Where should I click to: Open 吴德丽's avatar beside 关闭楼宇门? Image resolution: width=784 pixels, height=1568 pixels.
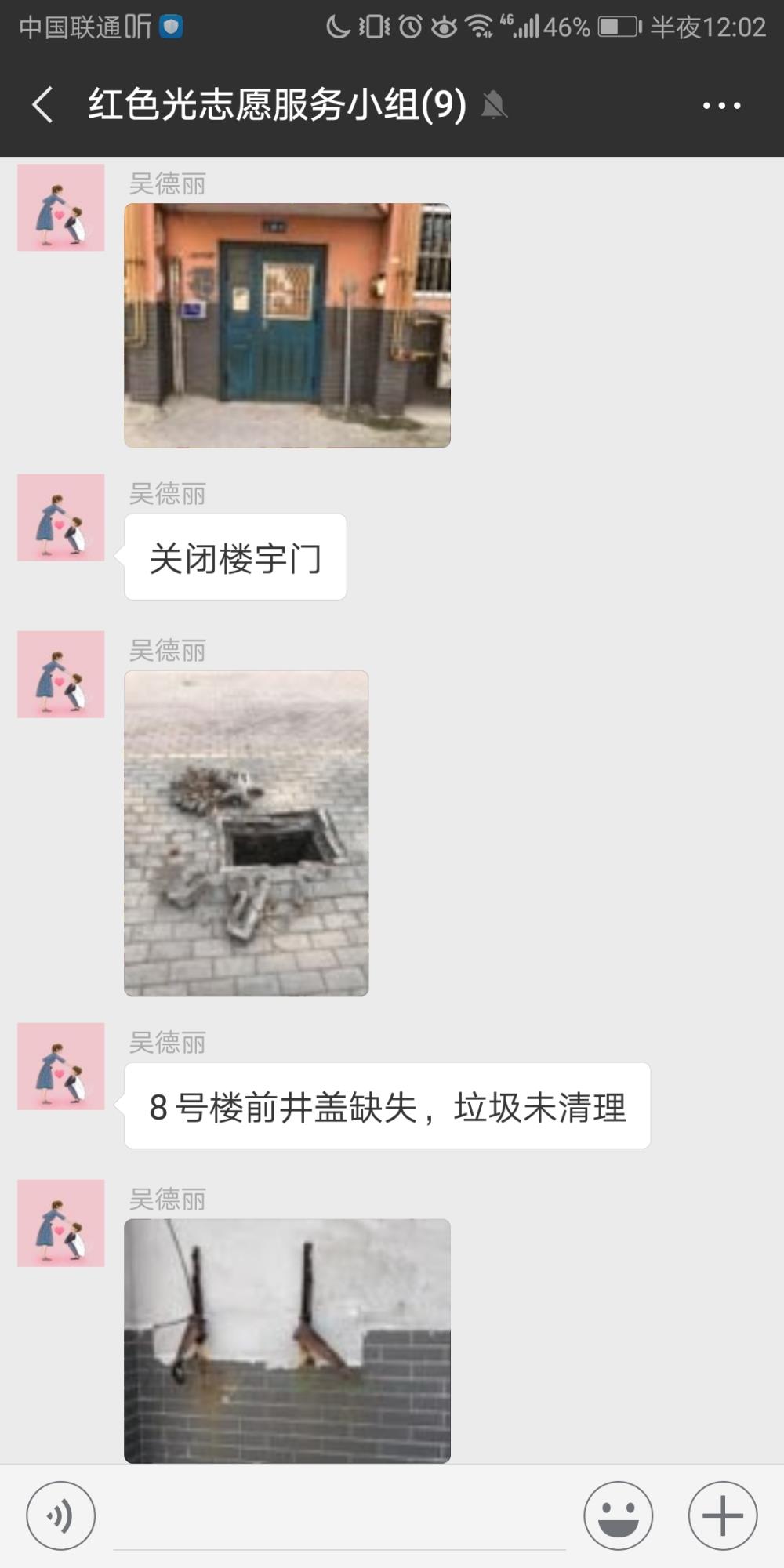pyautogui.click(x=61, y=517)
